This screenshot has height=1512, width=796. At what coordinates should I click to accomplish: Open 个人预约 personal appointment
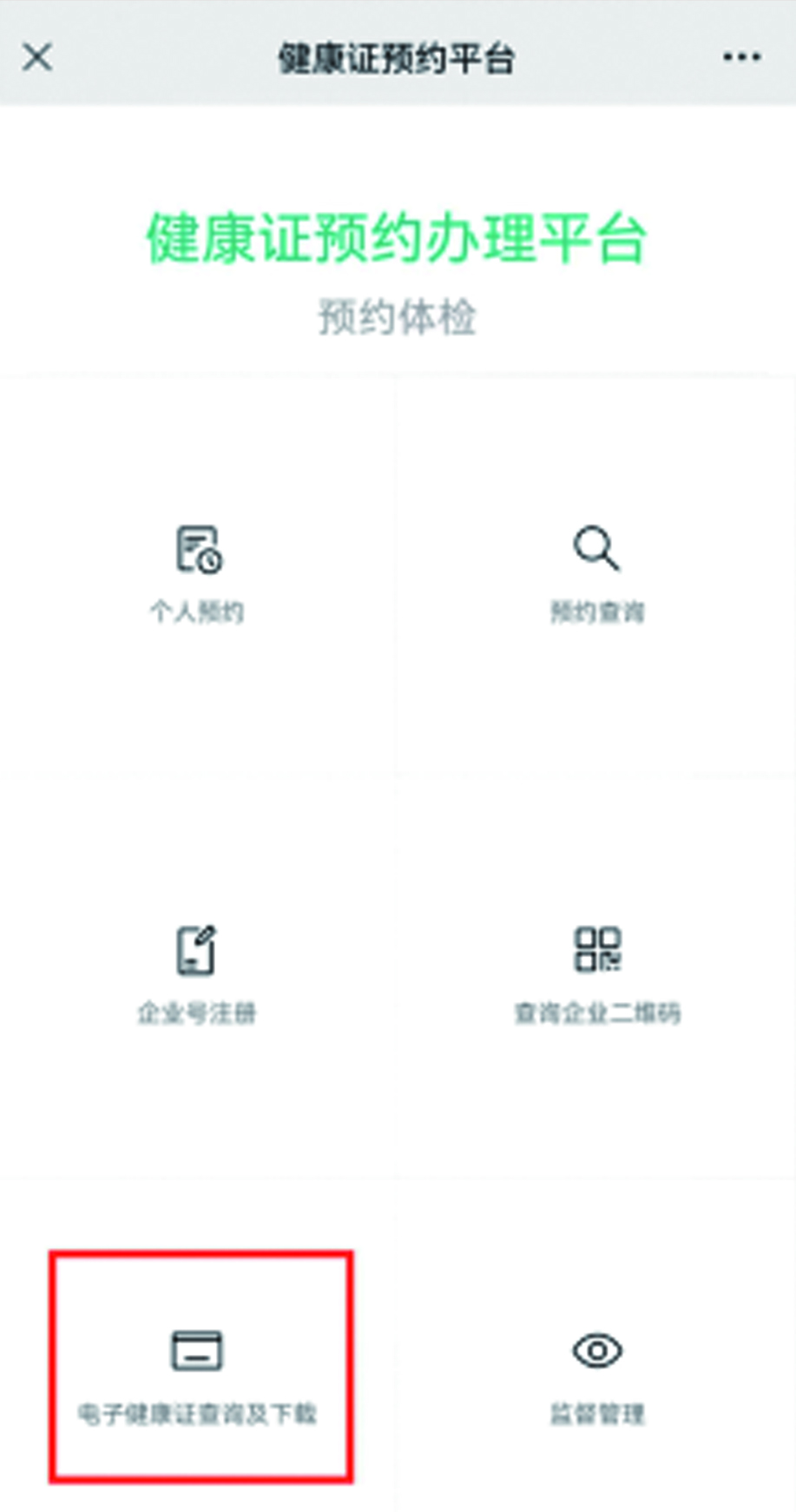click(198, 573)
